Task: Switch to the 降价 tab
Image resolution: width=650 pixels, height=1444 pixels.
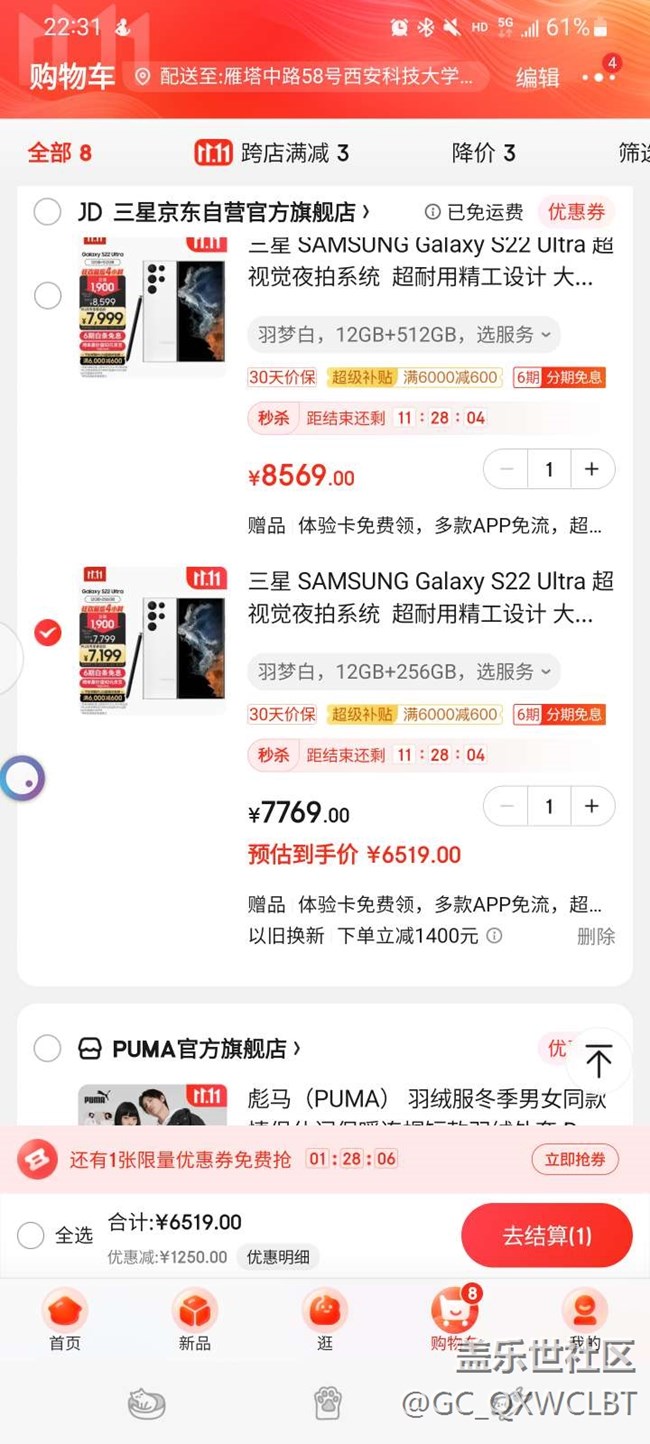Action: pyautogui.click(x=484, y=153)
